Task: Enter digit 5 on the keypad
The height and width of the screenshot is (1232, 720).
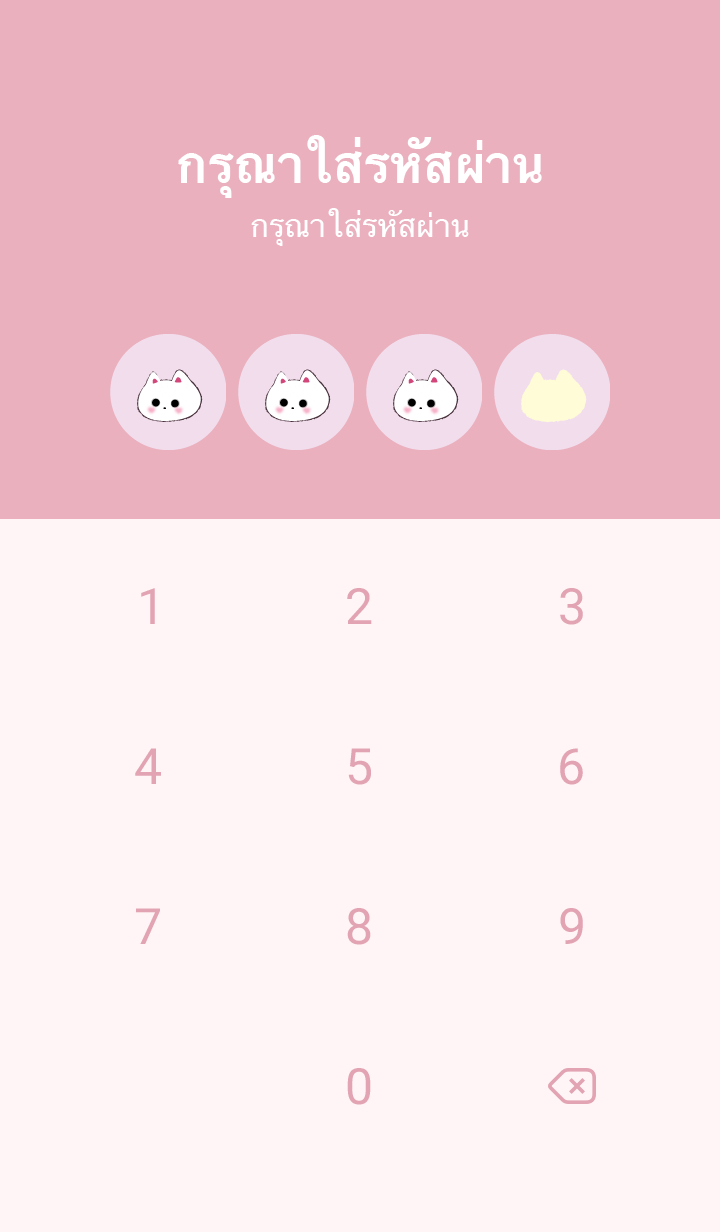Action: pyautogui.click(x=359, y=767)
